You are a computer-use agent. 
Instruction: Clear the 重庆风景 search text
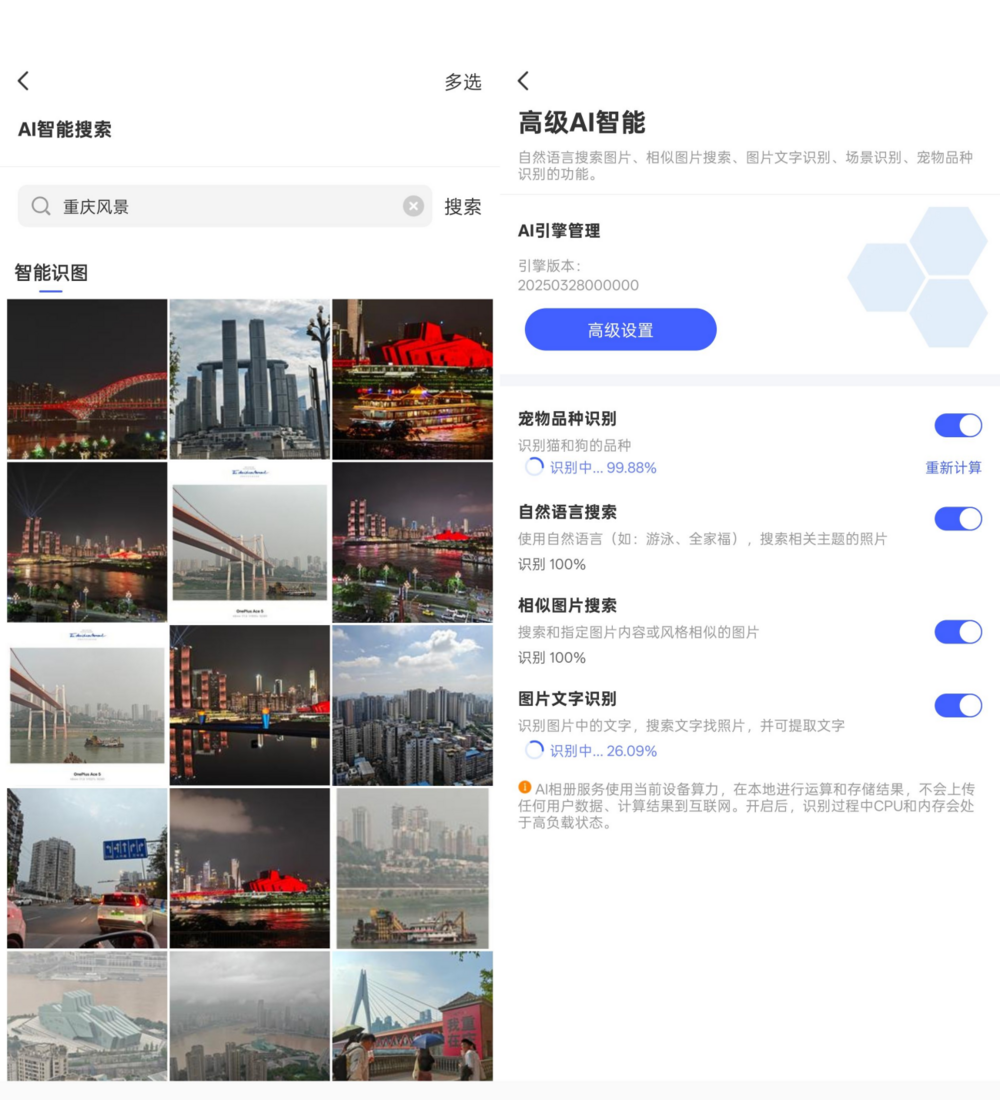(x=413, y=206)
